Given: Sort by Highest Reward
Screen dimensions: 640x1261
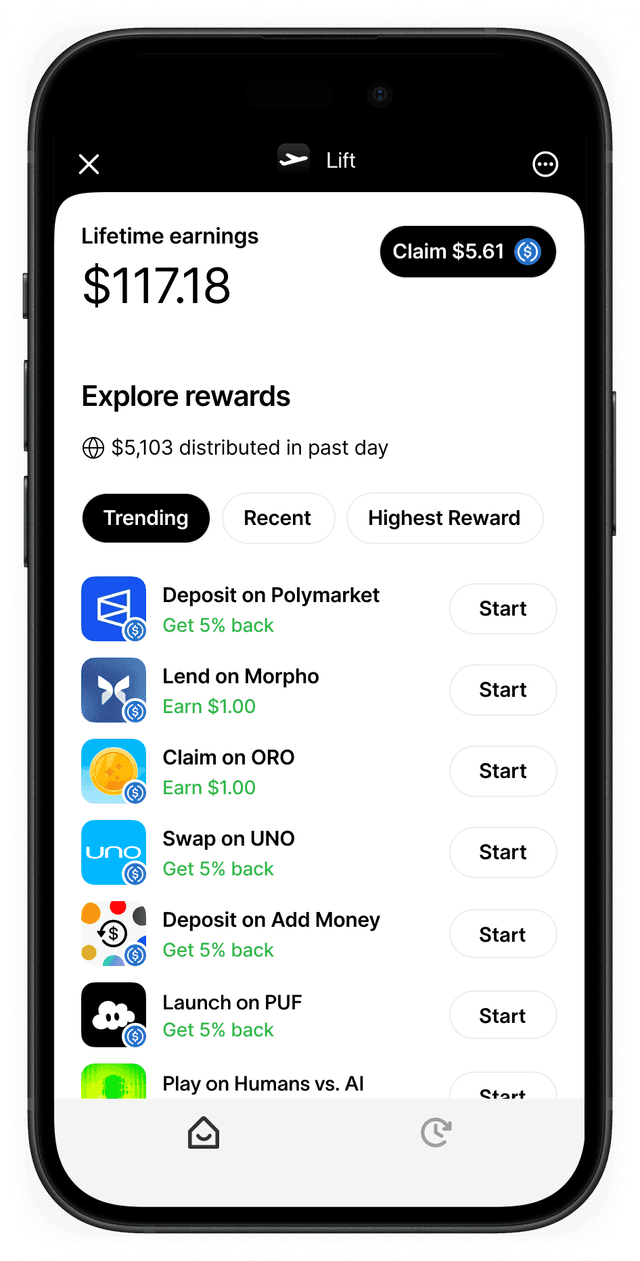Looking at the screenshot, I should 444,518.
